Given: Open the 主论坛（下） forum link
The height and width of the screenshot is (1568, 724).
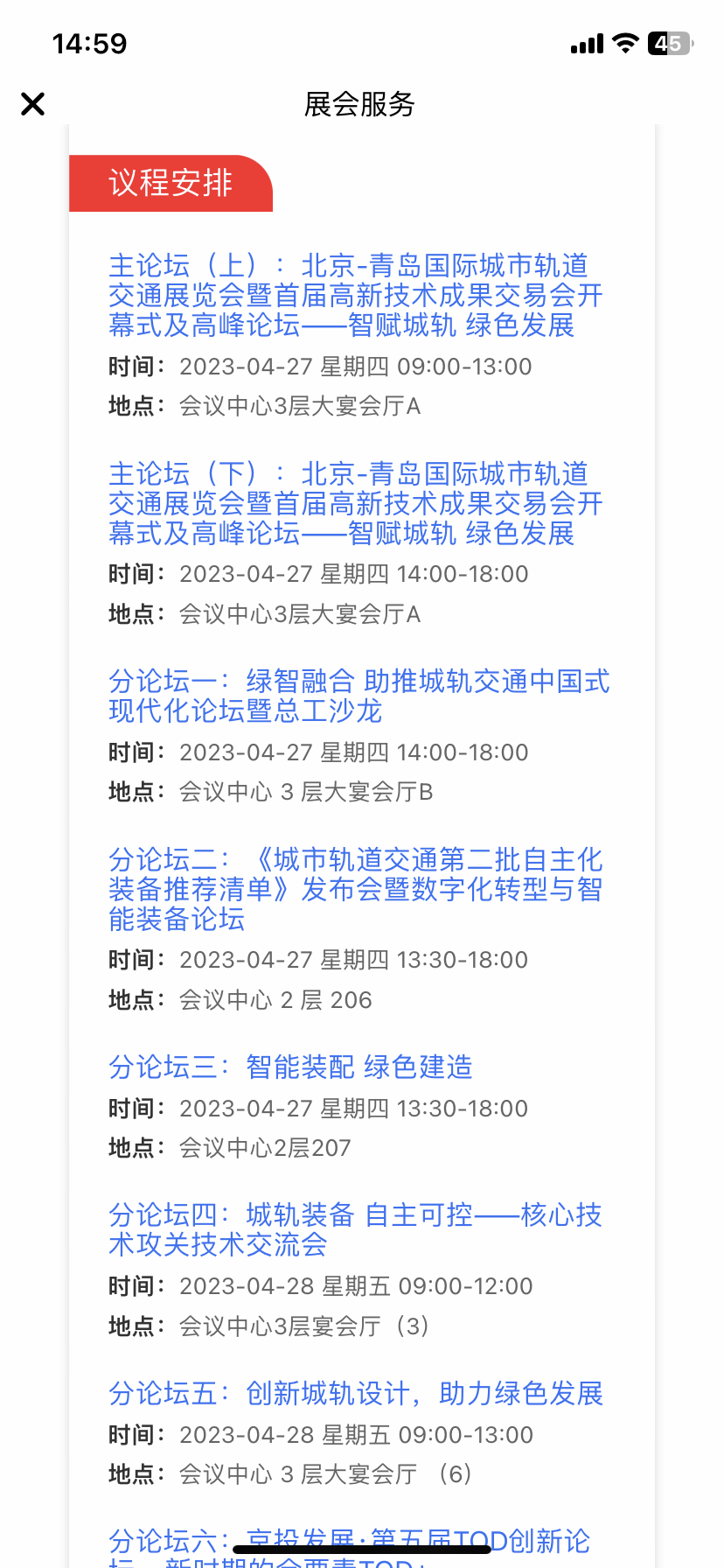Looking at the screenshot, I should coord(356,504).
